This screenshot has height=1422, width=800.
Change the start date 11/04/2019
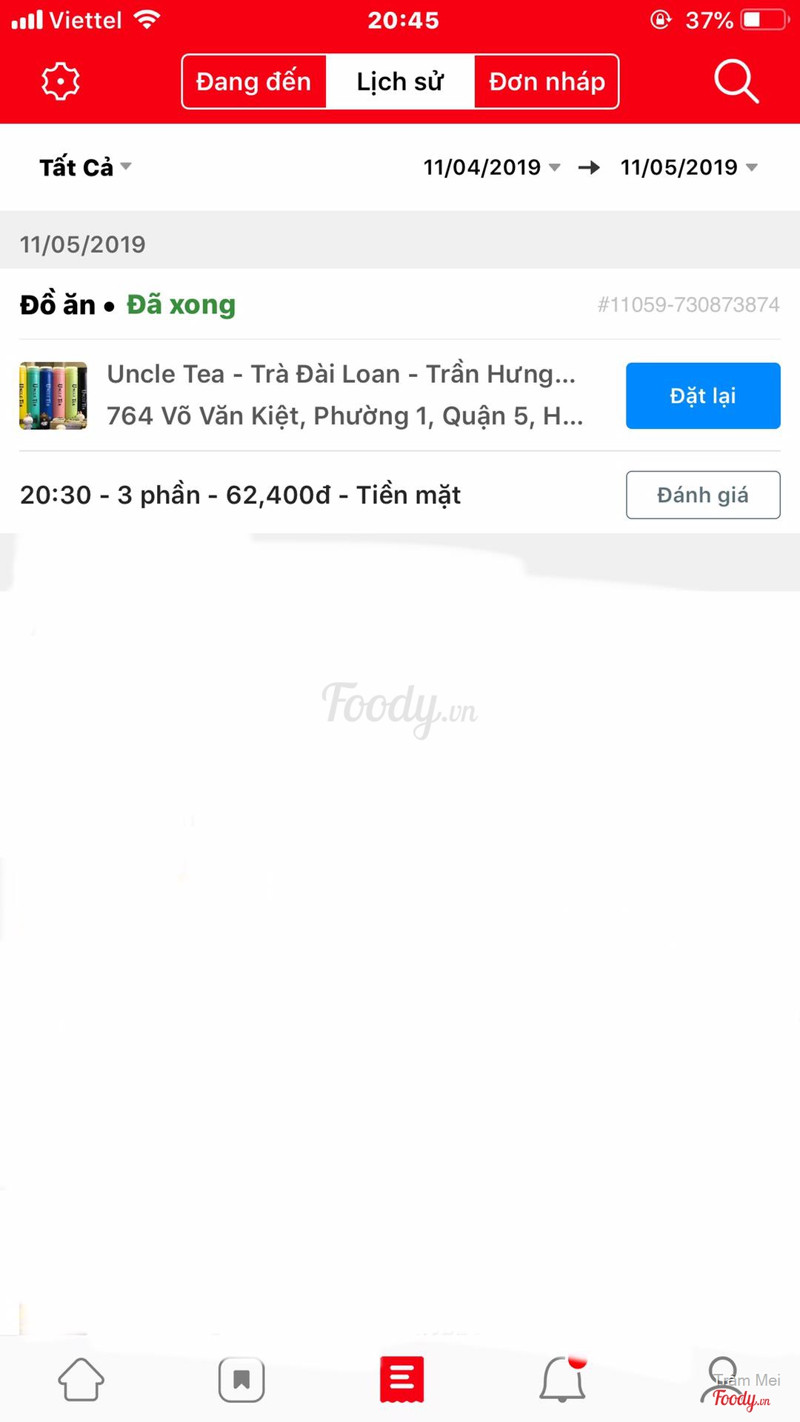point(491,167)
